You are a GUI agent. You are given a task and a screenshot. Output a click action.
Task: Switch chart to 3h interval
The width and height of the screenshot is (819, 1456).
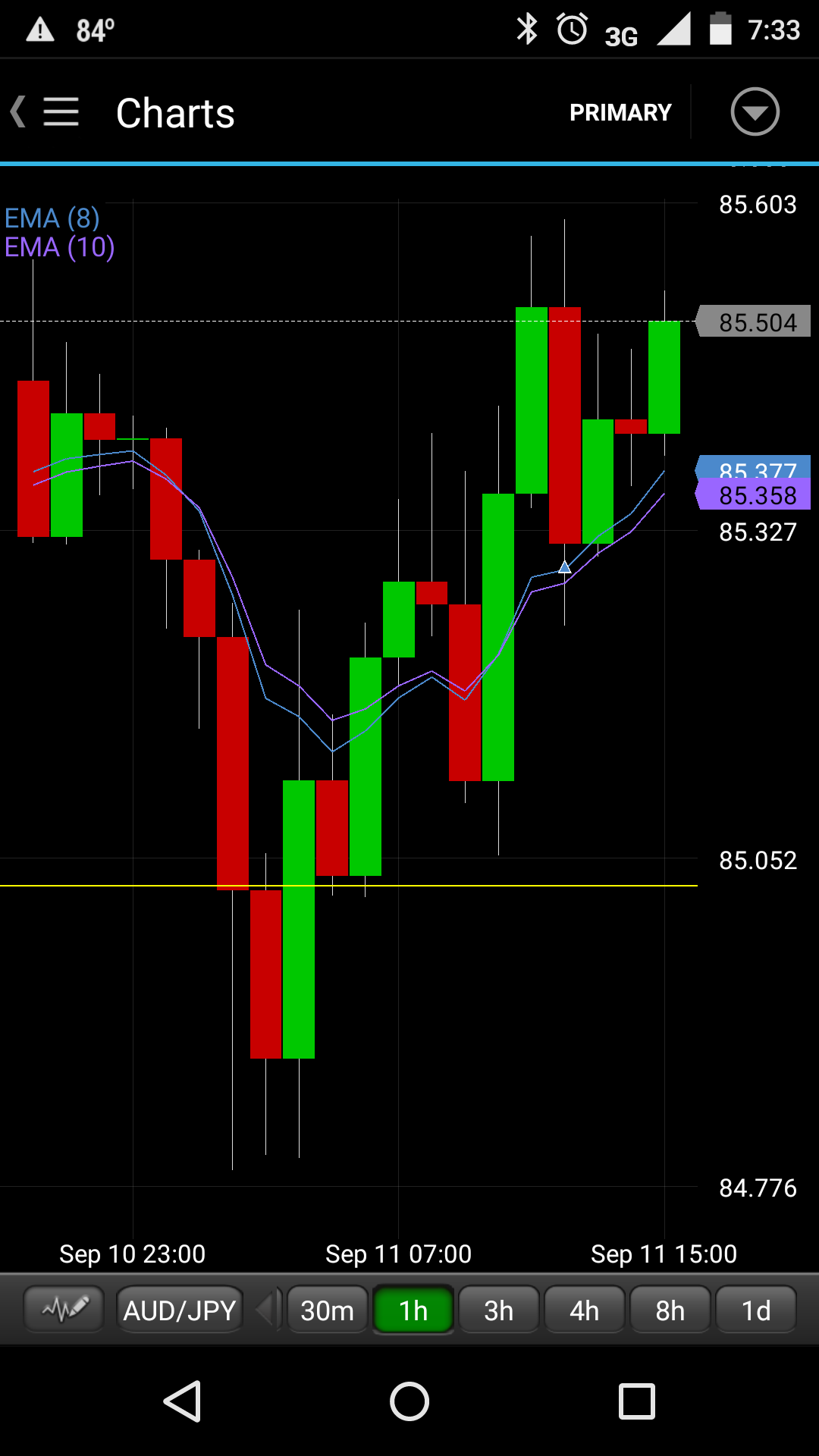pos(499,1310)
